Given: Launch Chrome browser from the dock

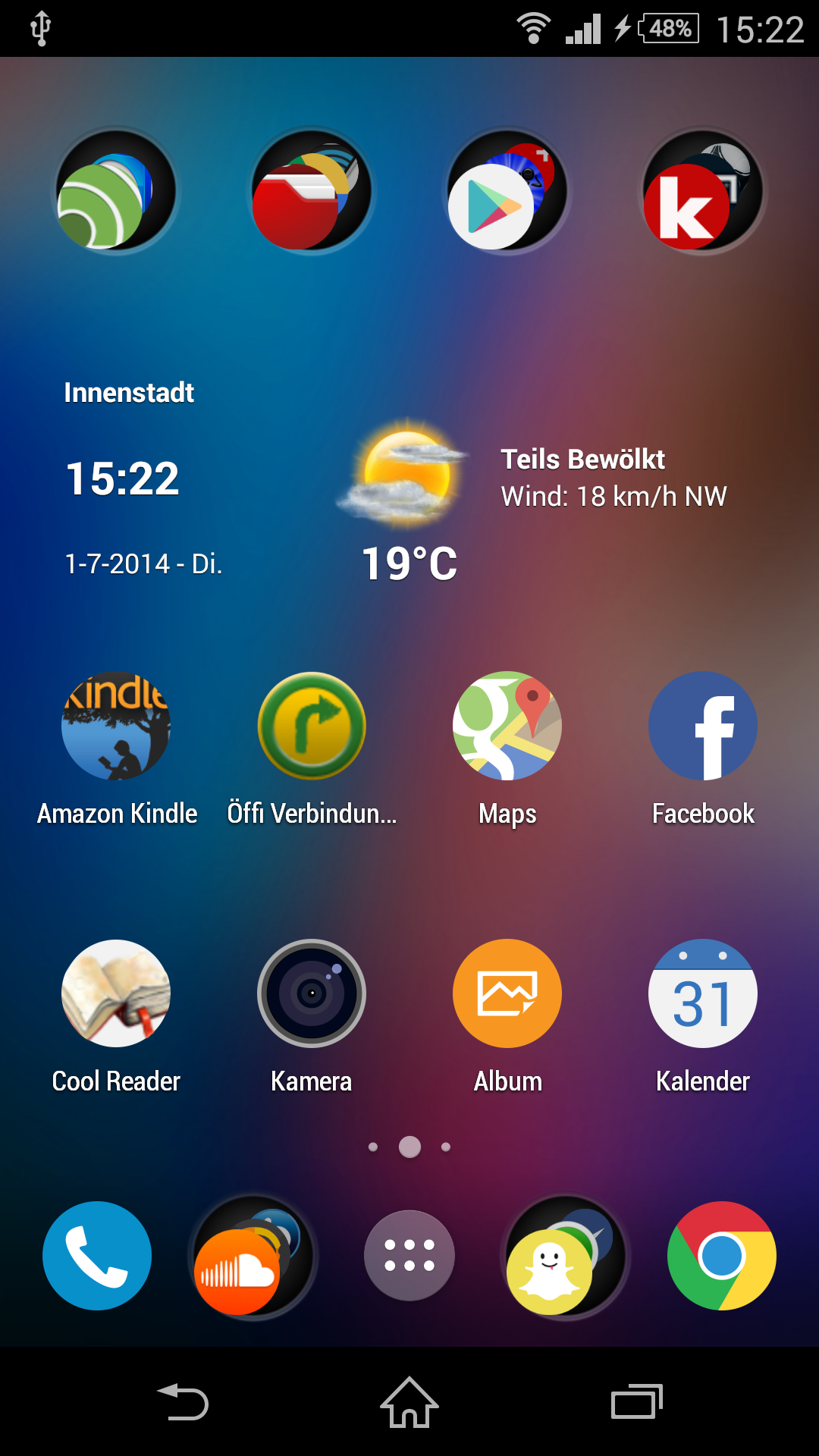Looking at the screenshot, I should [721, 1255].
